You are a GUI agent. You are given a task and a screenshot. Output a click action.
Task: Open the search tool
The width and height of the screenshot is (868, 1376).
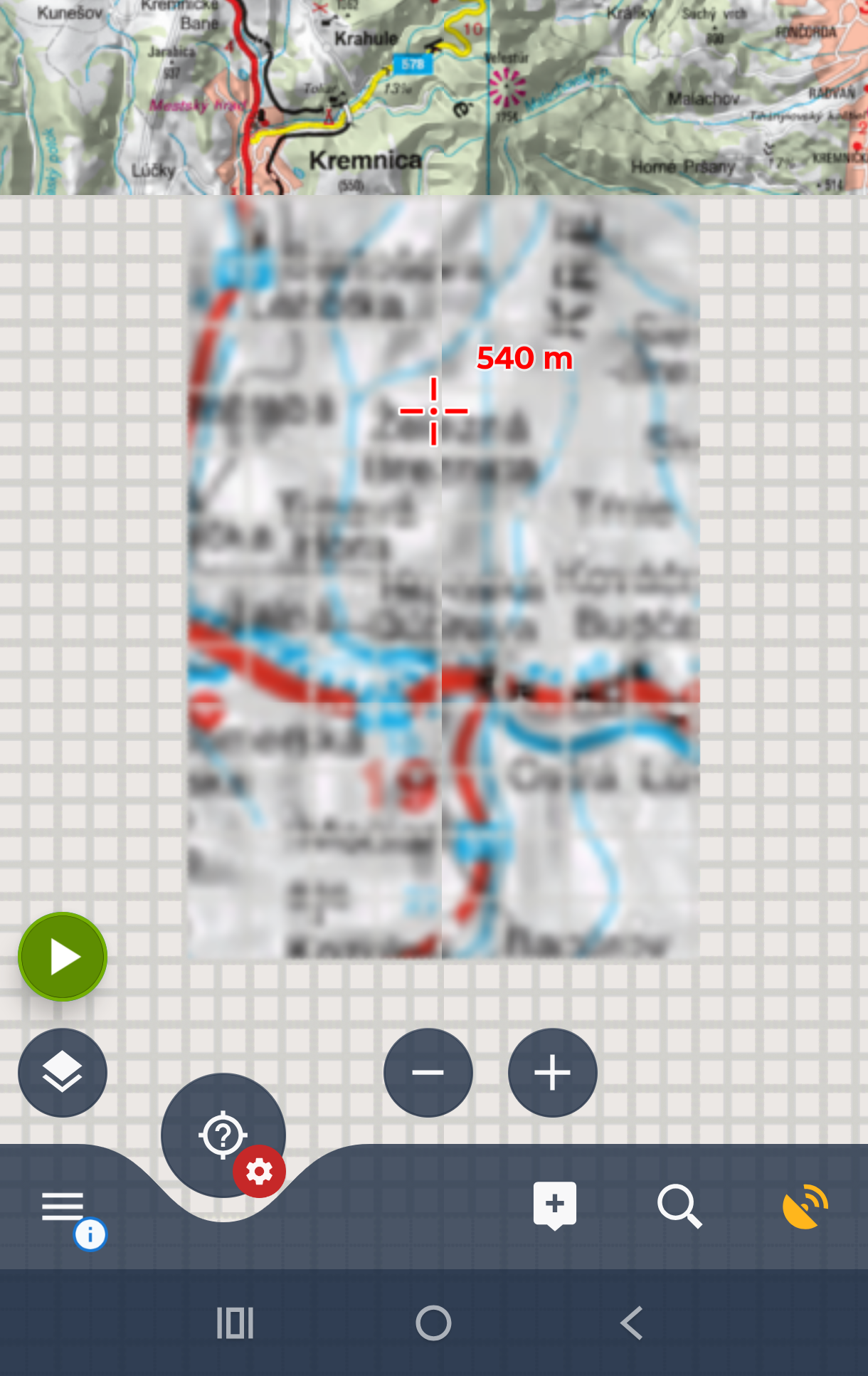[x=679, y=1206]
